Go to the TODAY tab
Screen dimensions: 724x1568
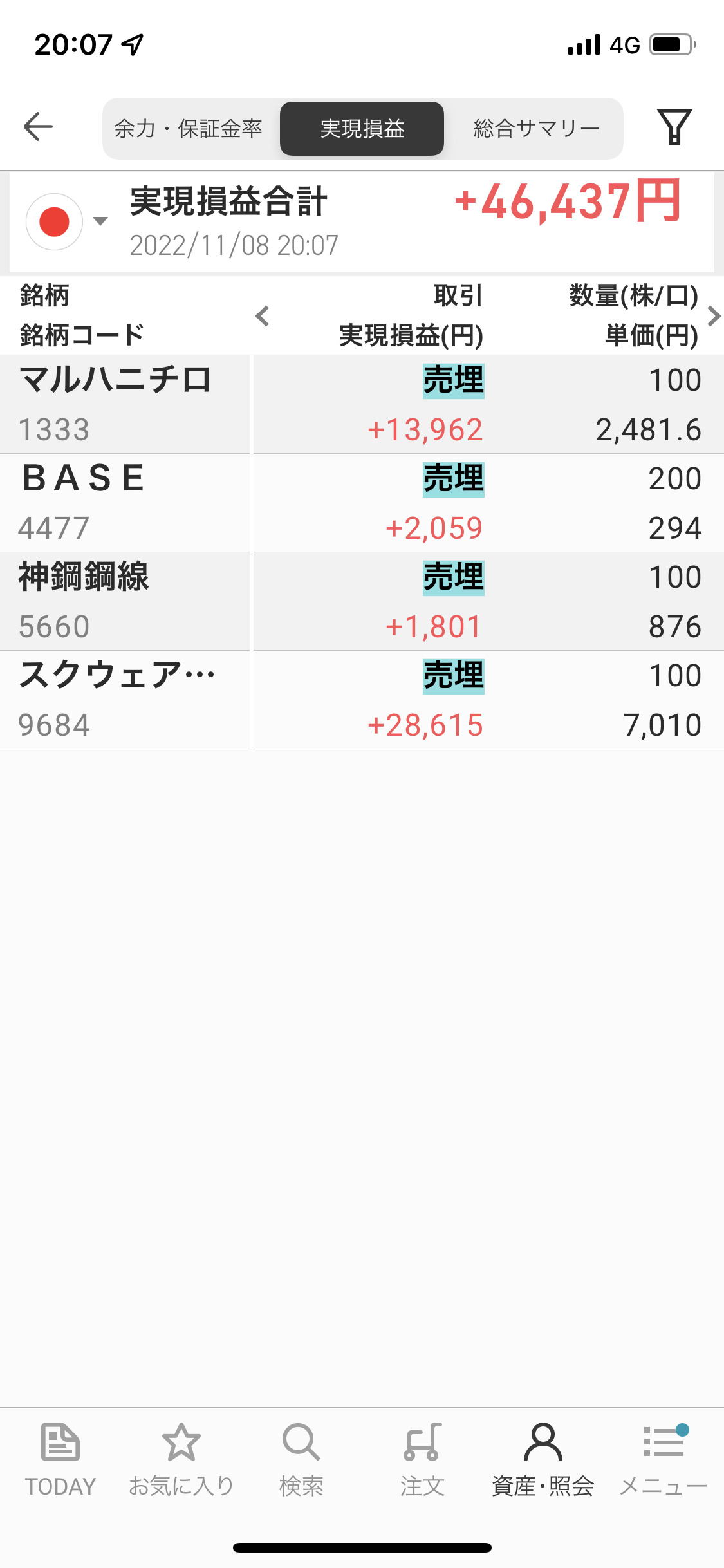pos(60,1460)
